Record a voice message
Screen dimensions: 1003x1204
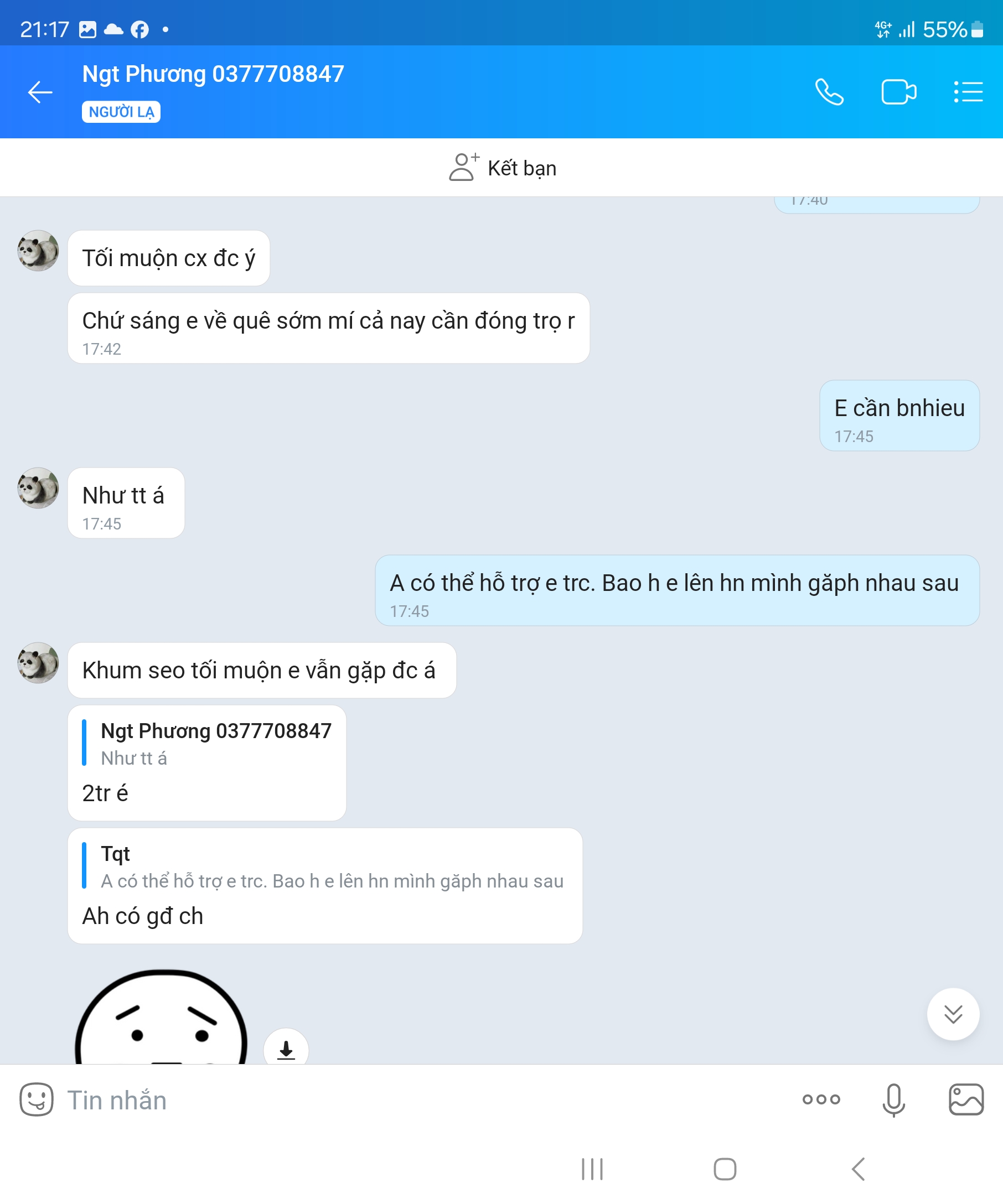[x=893, y=1099]
